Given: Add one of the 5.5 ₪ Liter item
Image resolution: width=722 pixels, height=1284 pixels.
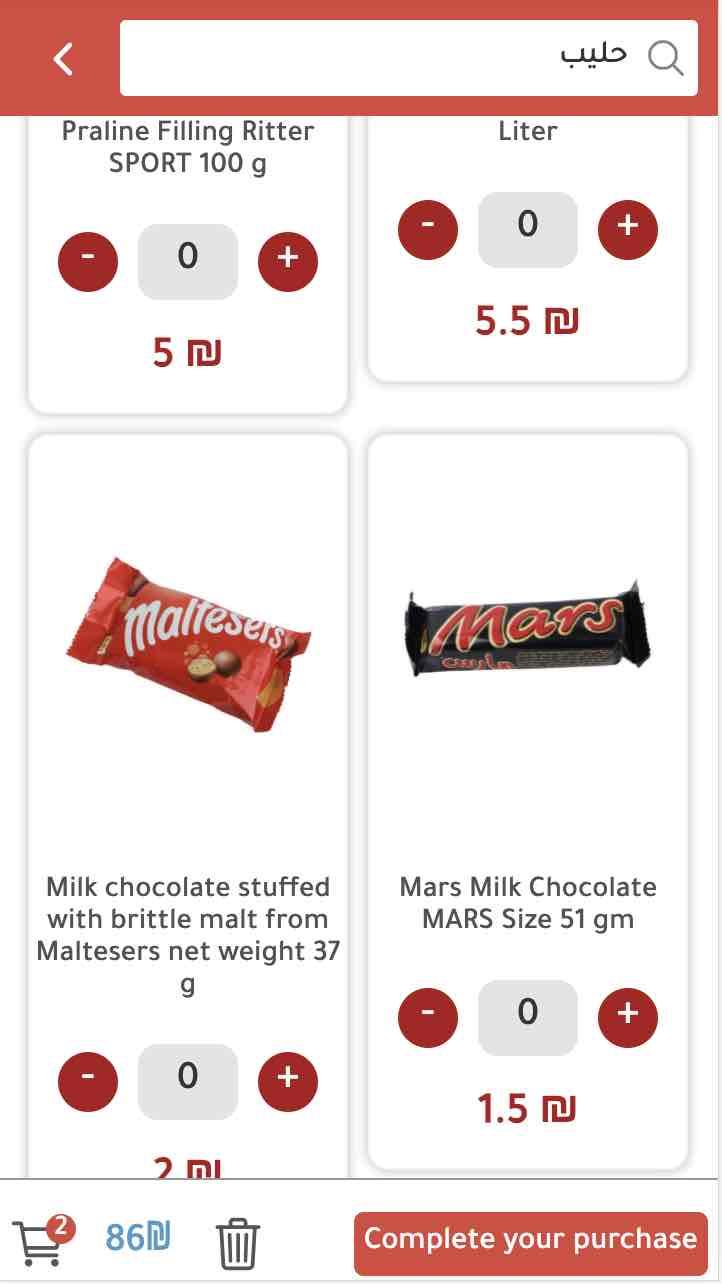Looking at the screenshot, I should point(627,229).
